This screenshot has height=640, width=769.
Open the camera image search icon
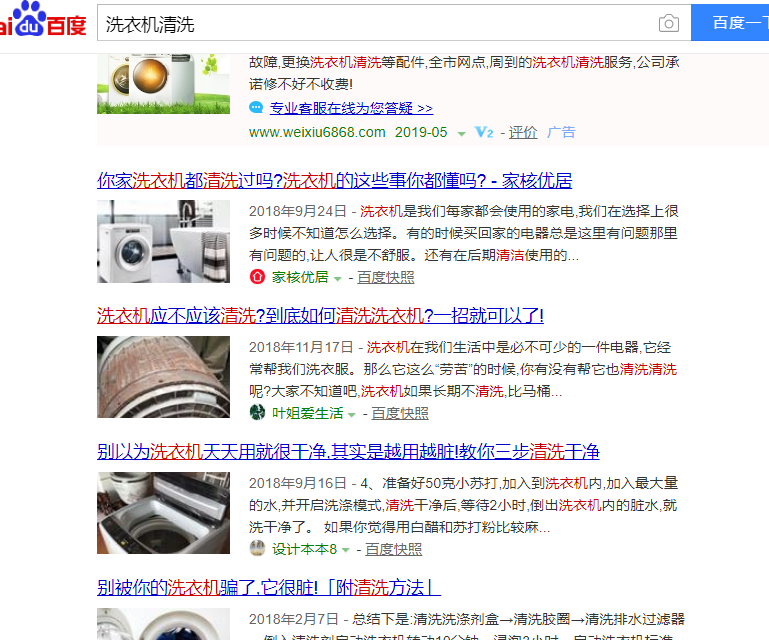point(668,24)
